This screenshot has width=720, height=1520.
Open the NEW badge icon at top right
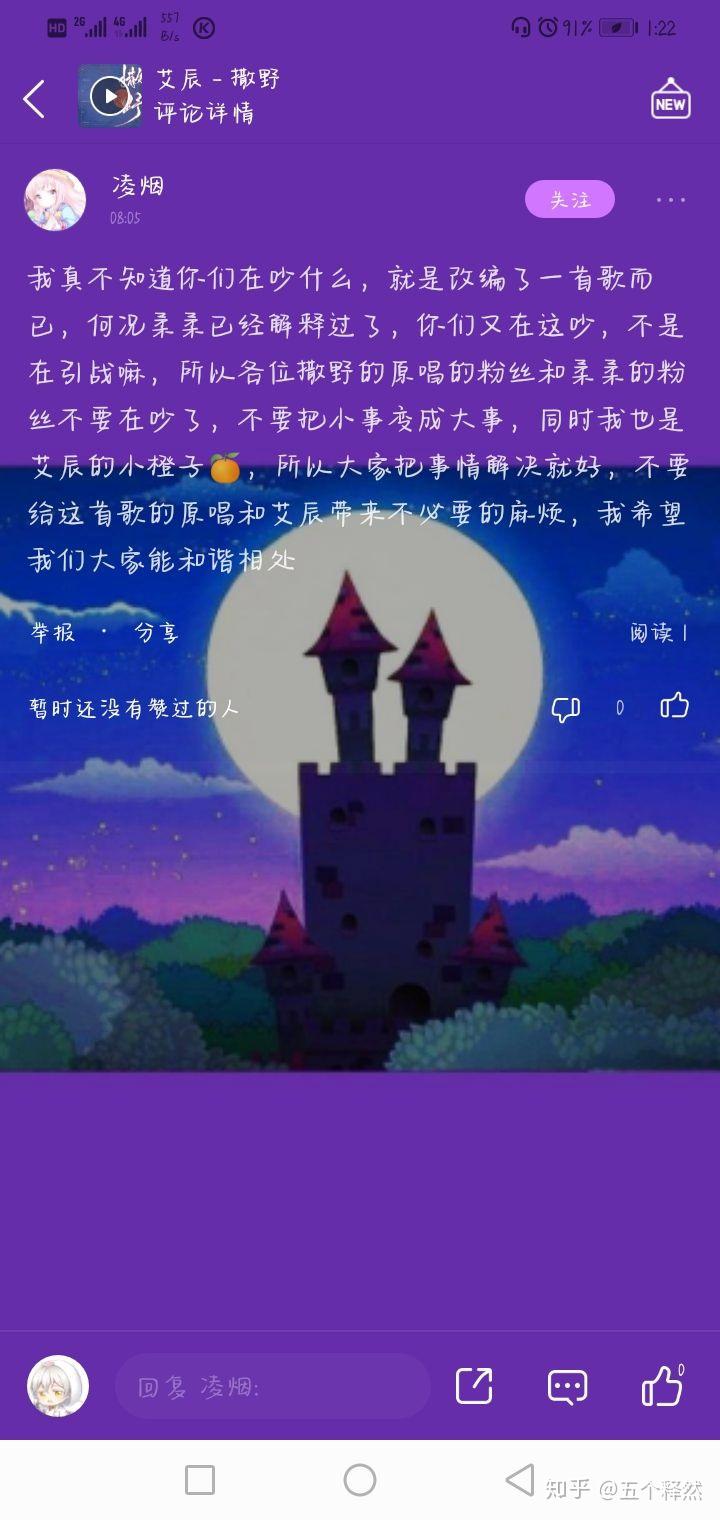(670, 100)
